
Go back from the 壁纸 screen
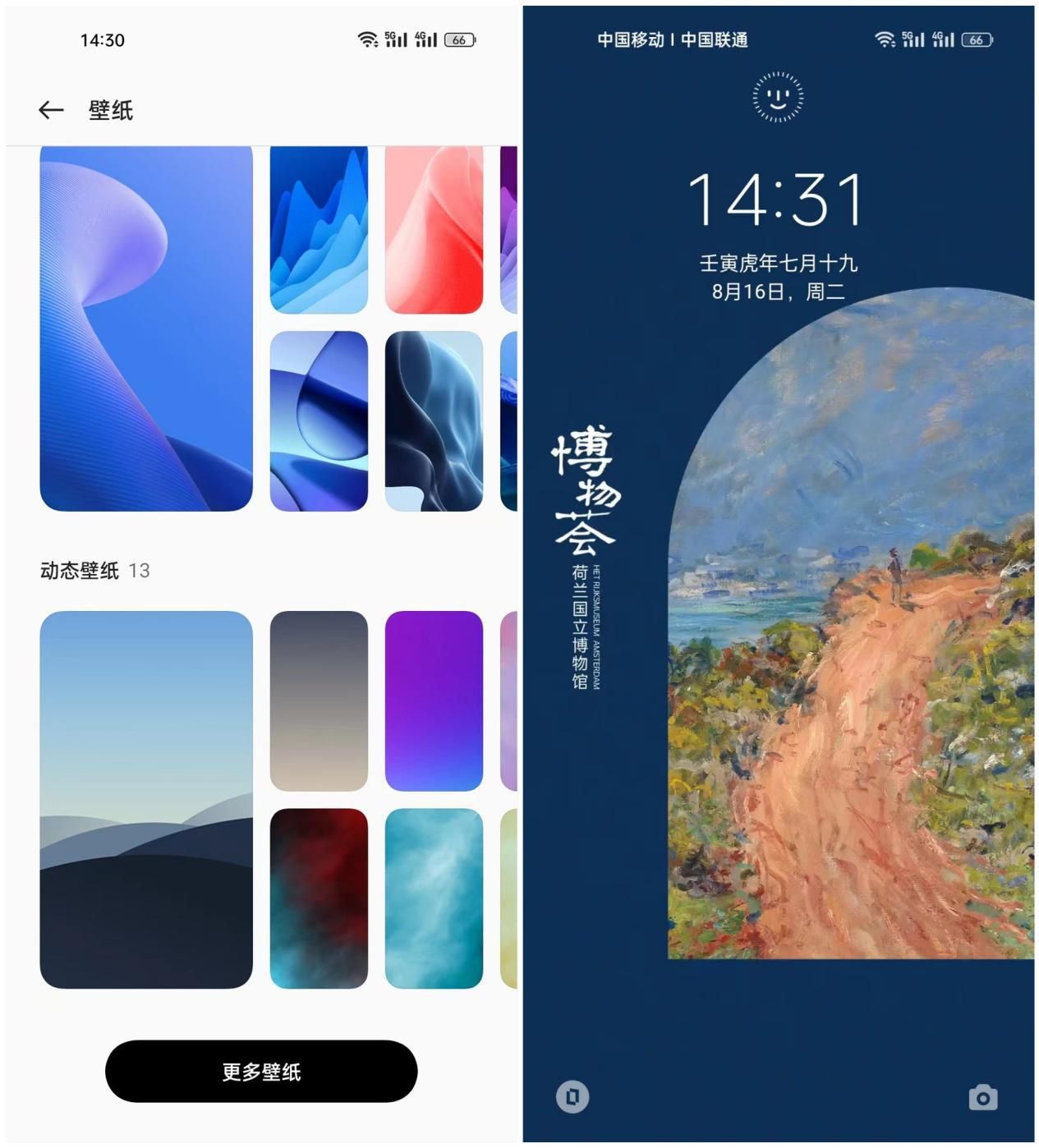[x=51, y=110]
